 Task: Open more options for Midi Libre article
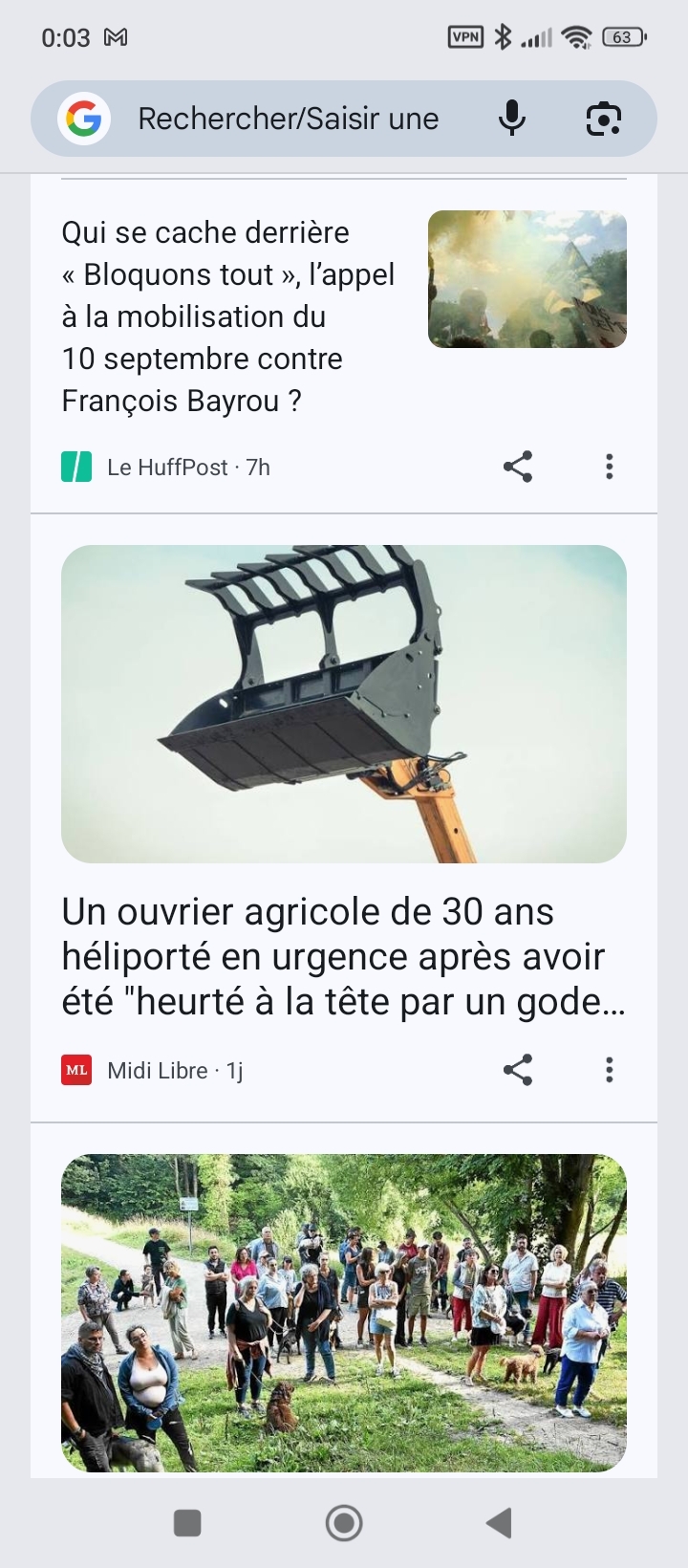(x=610, y=1070)
